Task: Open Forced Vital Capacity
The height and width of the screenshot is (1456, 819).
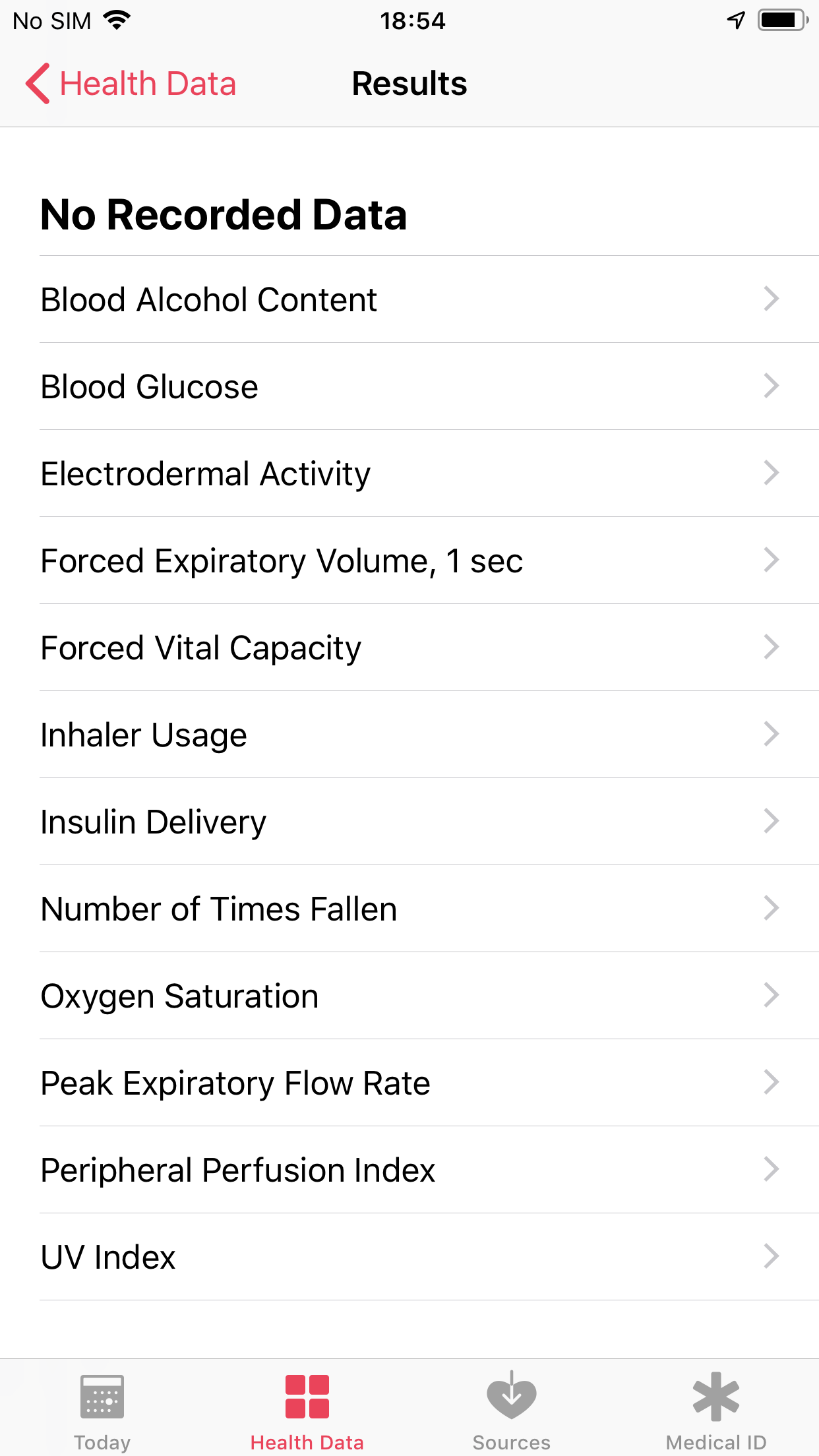Action: point(409,648)
